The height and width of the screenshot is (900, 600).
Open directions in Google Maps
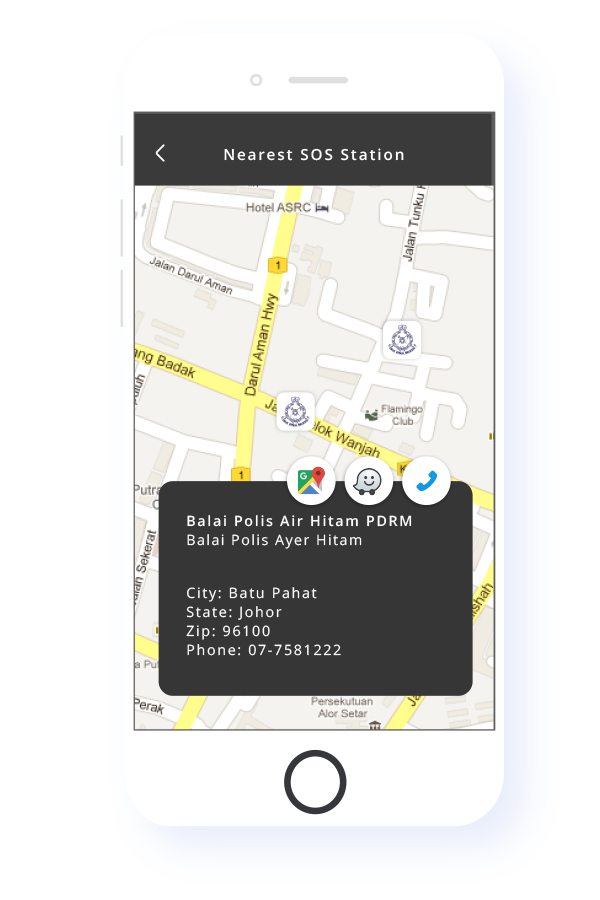(311, 481)
